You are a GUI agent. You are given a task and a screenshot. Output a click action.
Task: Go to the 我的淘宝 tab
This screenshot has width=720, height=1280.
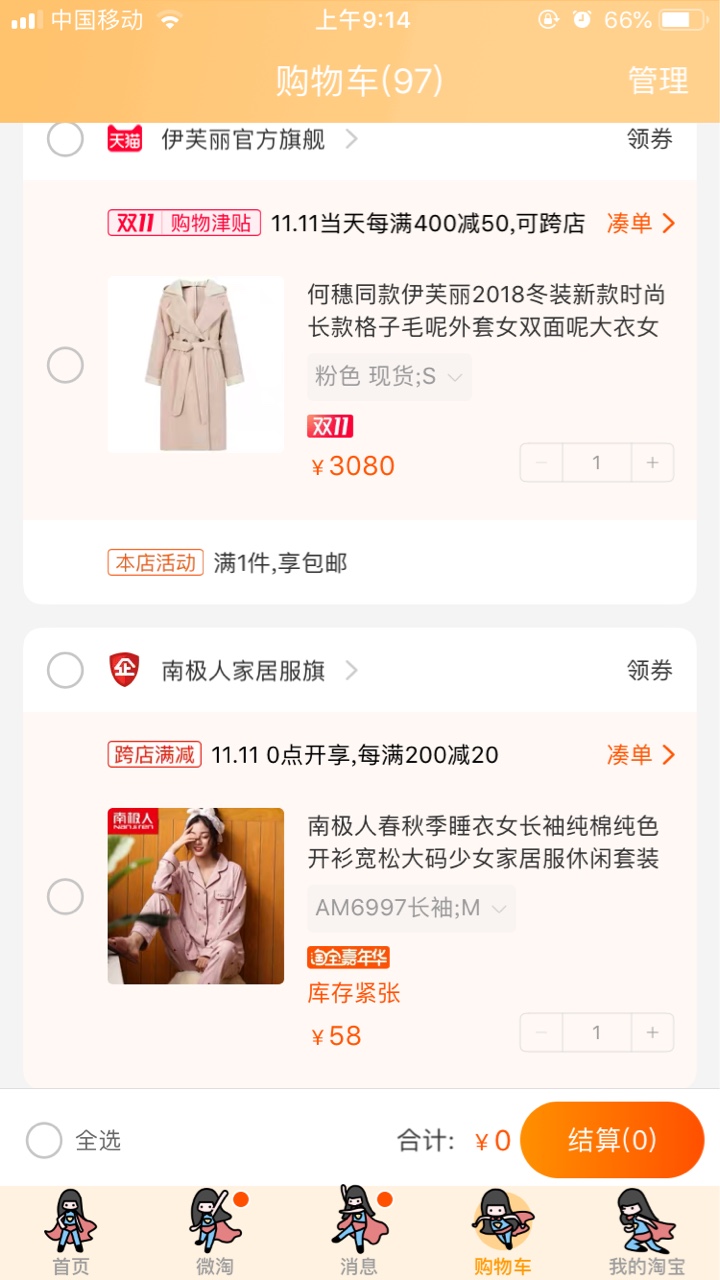point(647,1232)
